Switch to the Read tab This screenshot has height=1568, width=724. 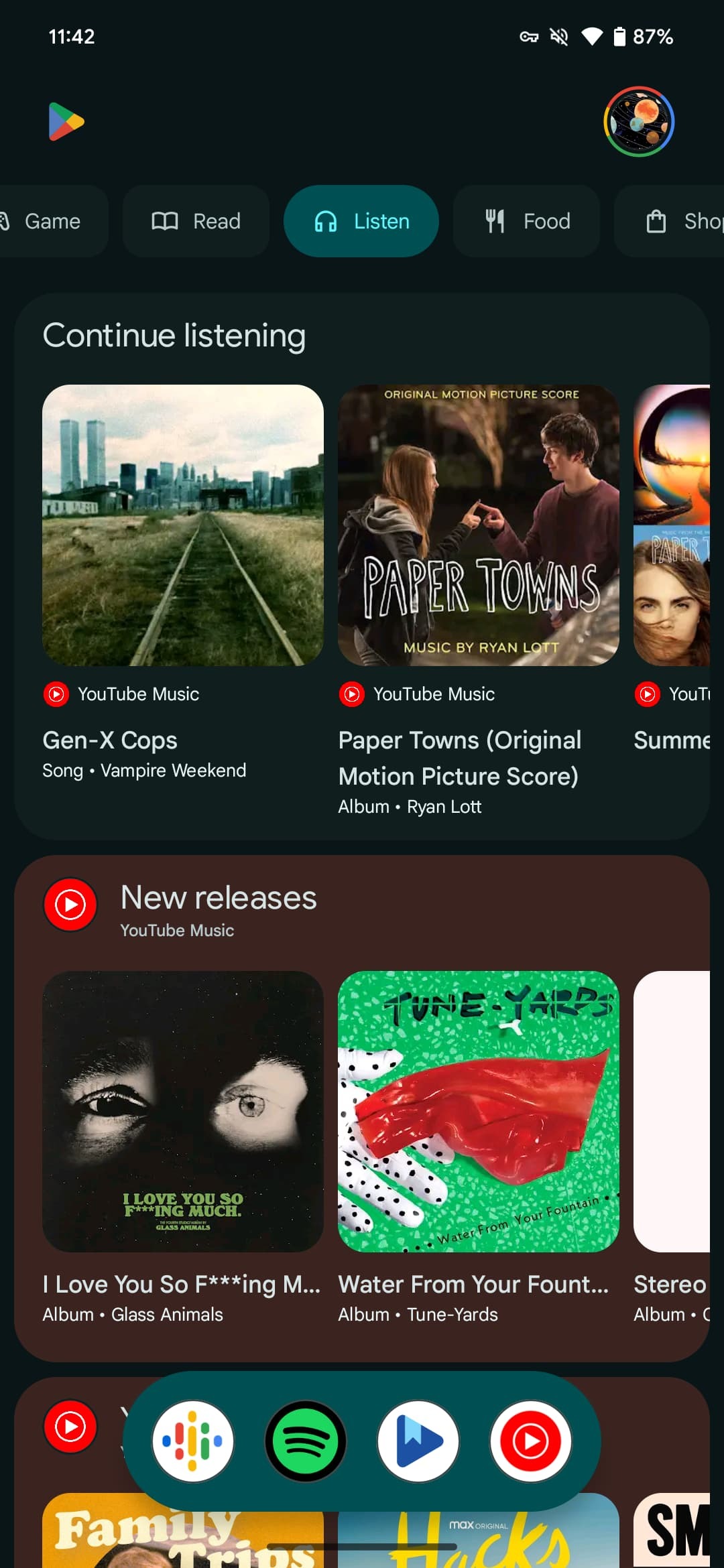click(x=196, y=221)
